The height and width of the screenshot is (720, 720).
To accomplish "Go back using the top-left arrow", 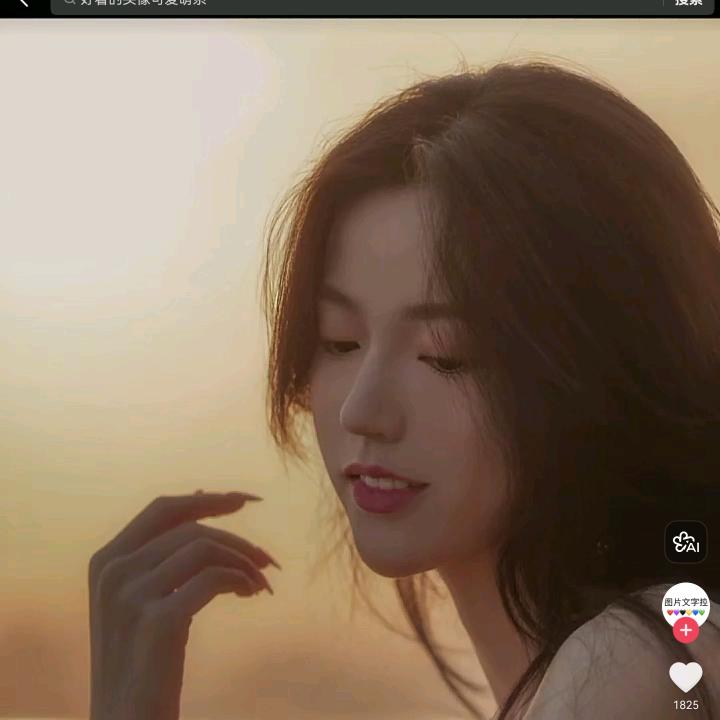I will pyautogui.click(x=22, y=4).
